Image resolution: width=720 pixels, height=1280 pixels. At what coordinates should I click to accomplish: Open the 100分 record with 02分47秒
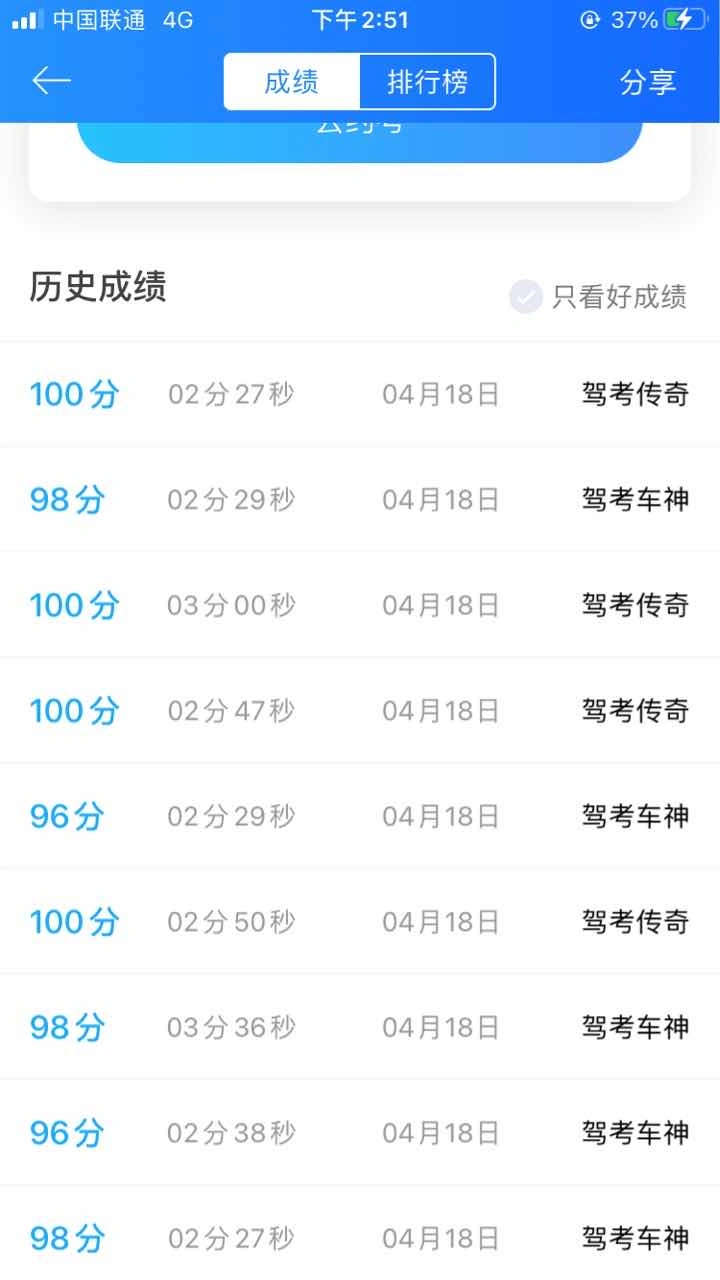pos(360,710)
